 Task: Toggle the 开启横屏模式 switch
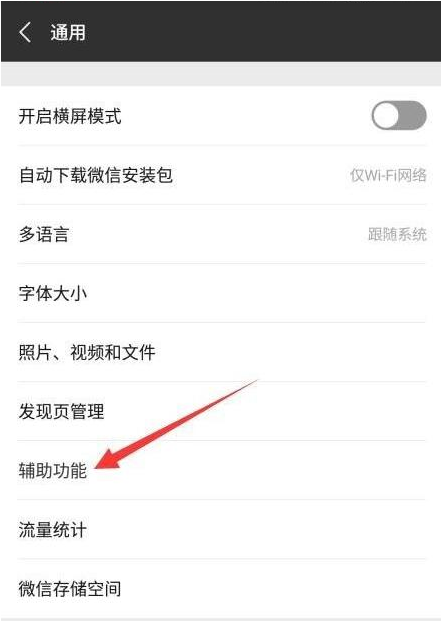click(399, 116)
